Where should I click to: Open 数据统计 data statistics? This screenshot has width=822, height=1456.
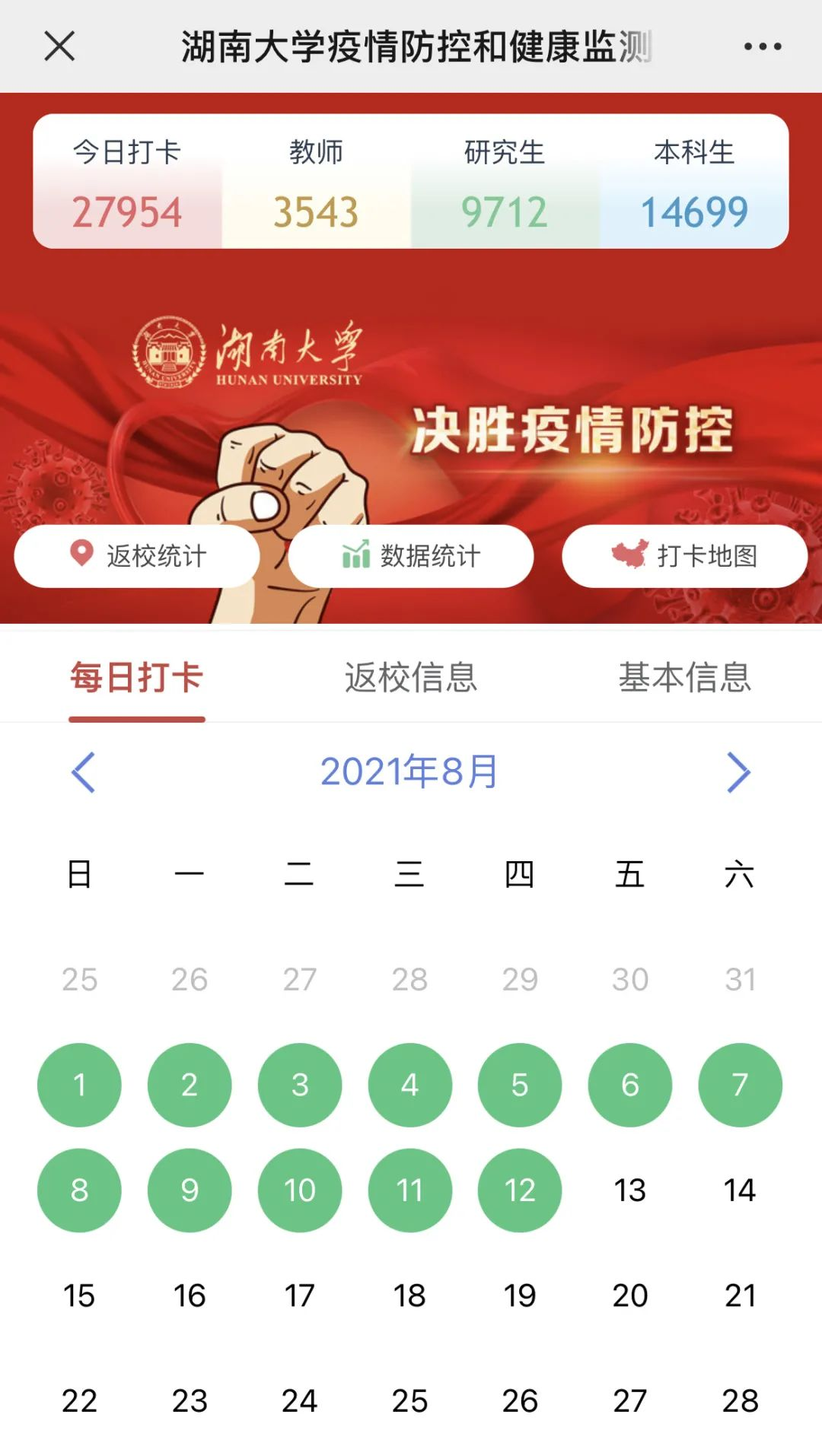411,556
